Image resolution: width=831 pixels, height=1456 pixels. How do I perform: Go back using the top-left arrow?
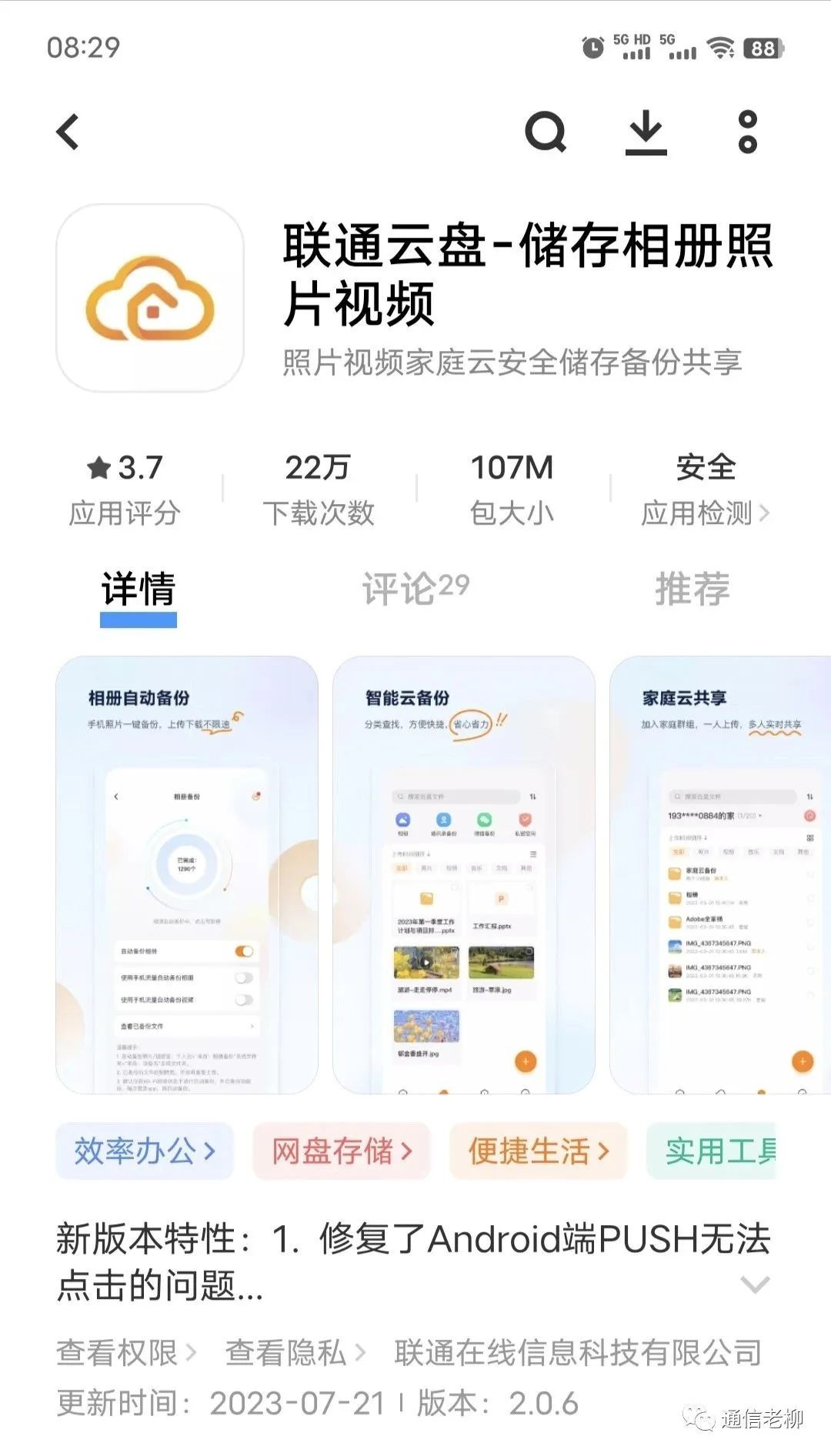click(x=68, y=132)
